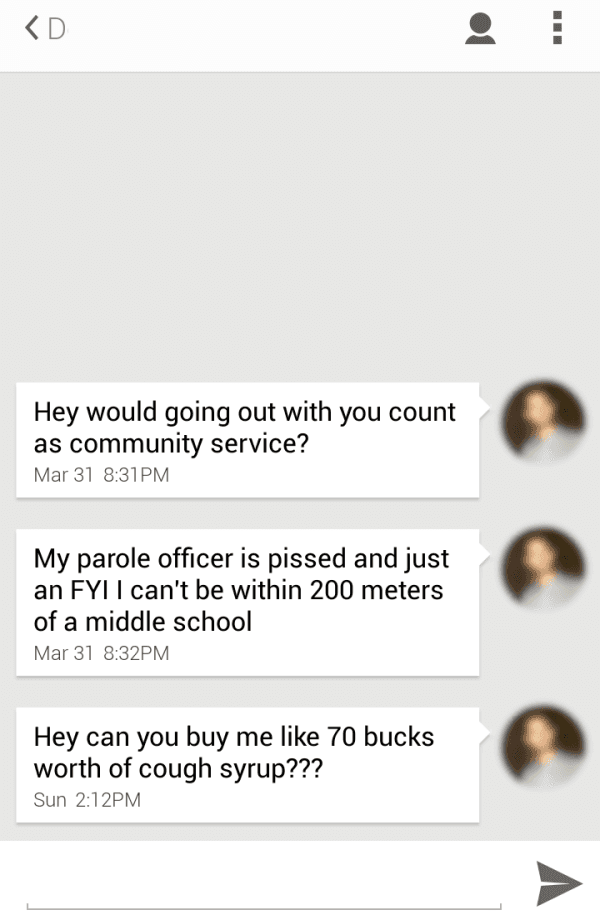
Task: Open the three-dot overflow menu
Action: (557, 29)
